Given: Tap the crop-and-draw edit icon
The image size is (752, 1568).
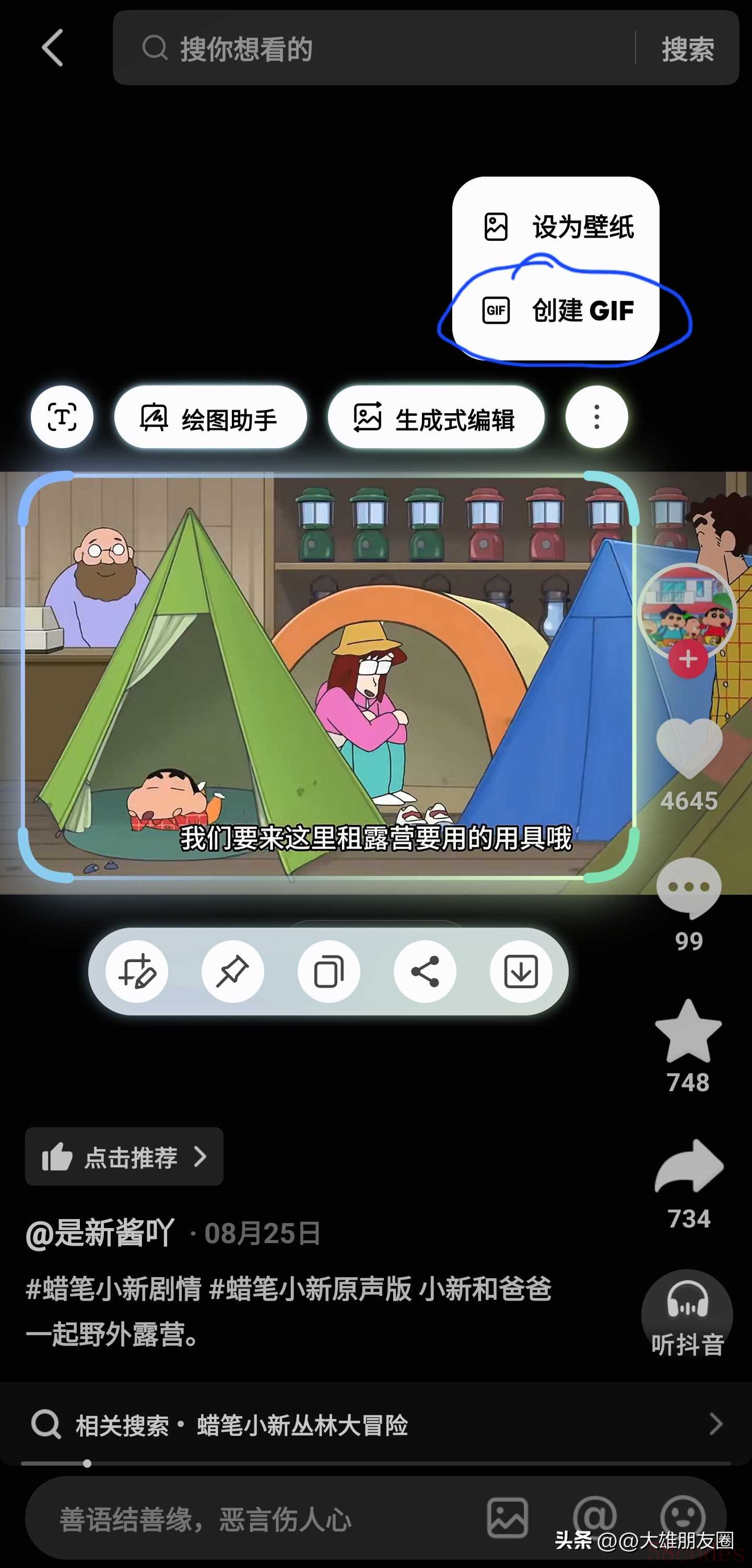Looking at the screenshot, I should pos(137,972).
